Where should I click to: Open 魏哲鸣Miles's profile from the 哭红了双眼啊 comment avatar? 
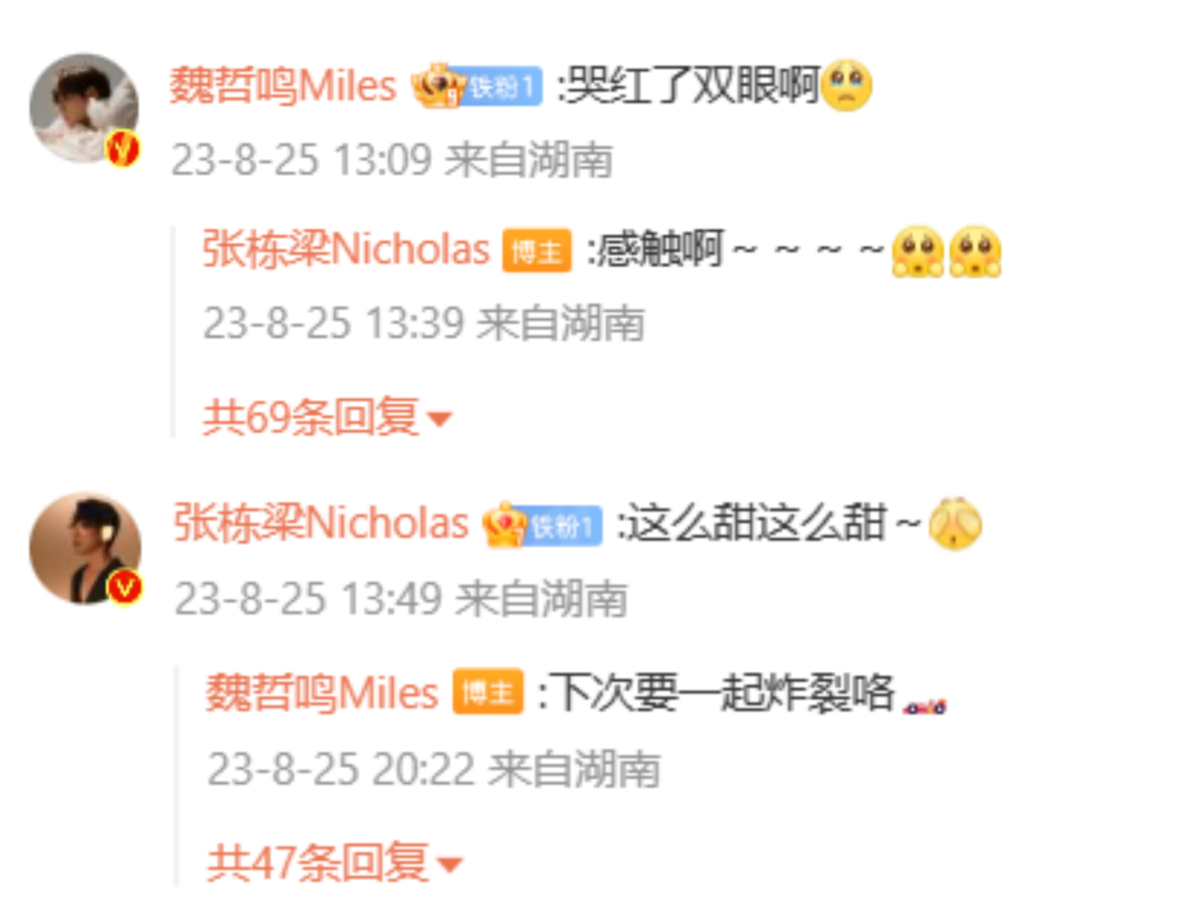84,108
